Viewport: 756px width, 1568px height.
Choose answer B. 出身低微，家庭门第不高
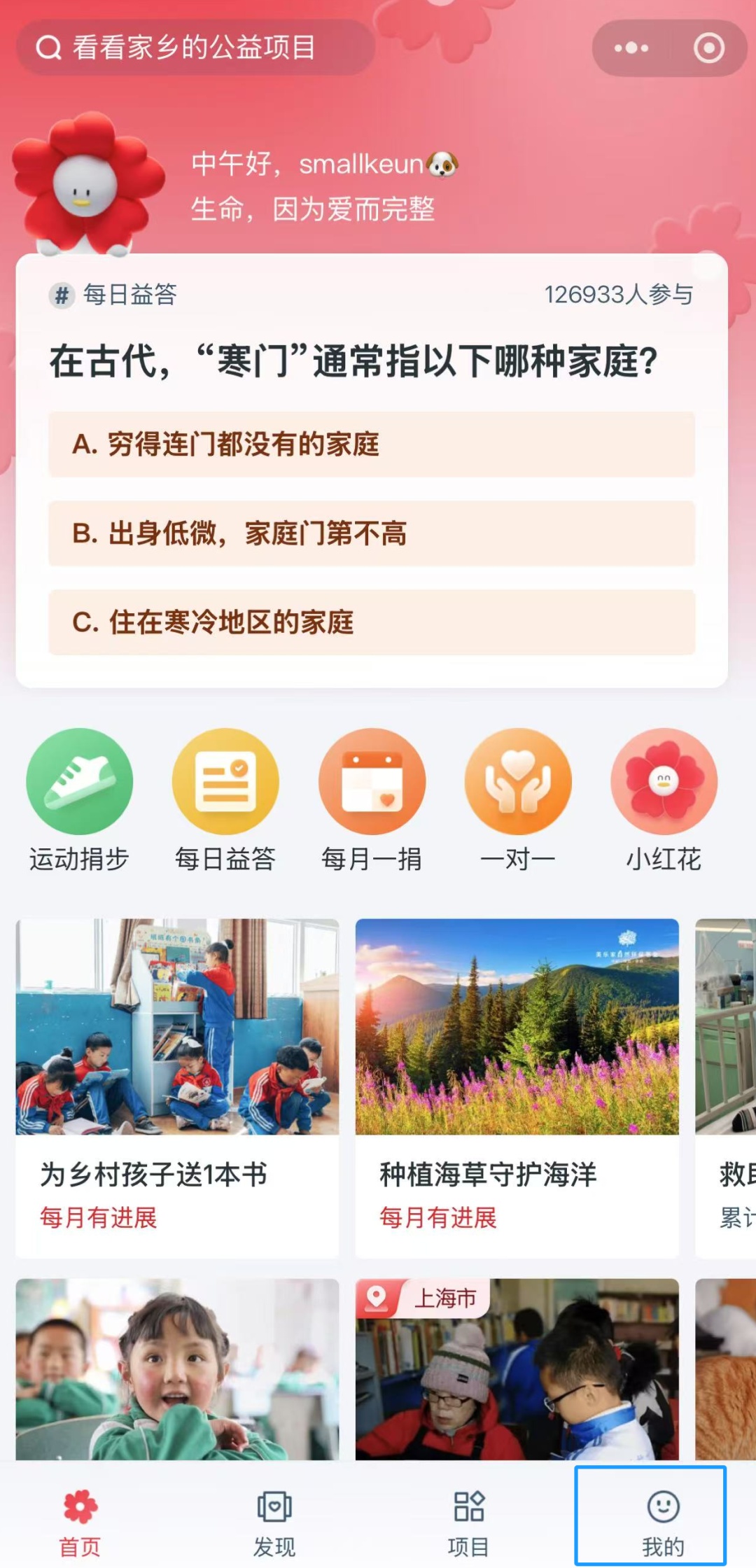point(371,533)
